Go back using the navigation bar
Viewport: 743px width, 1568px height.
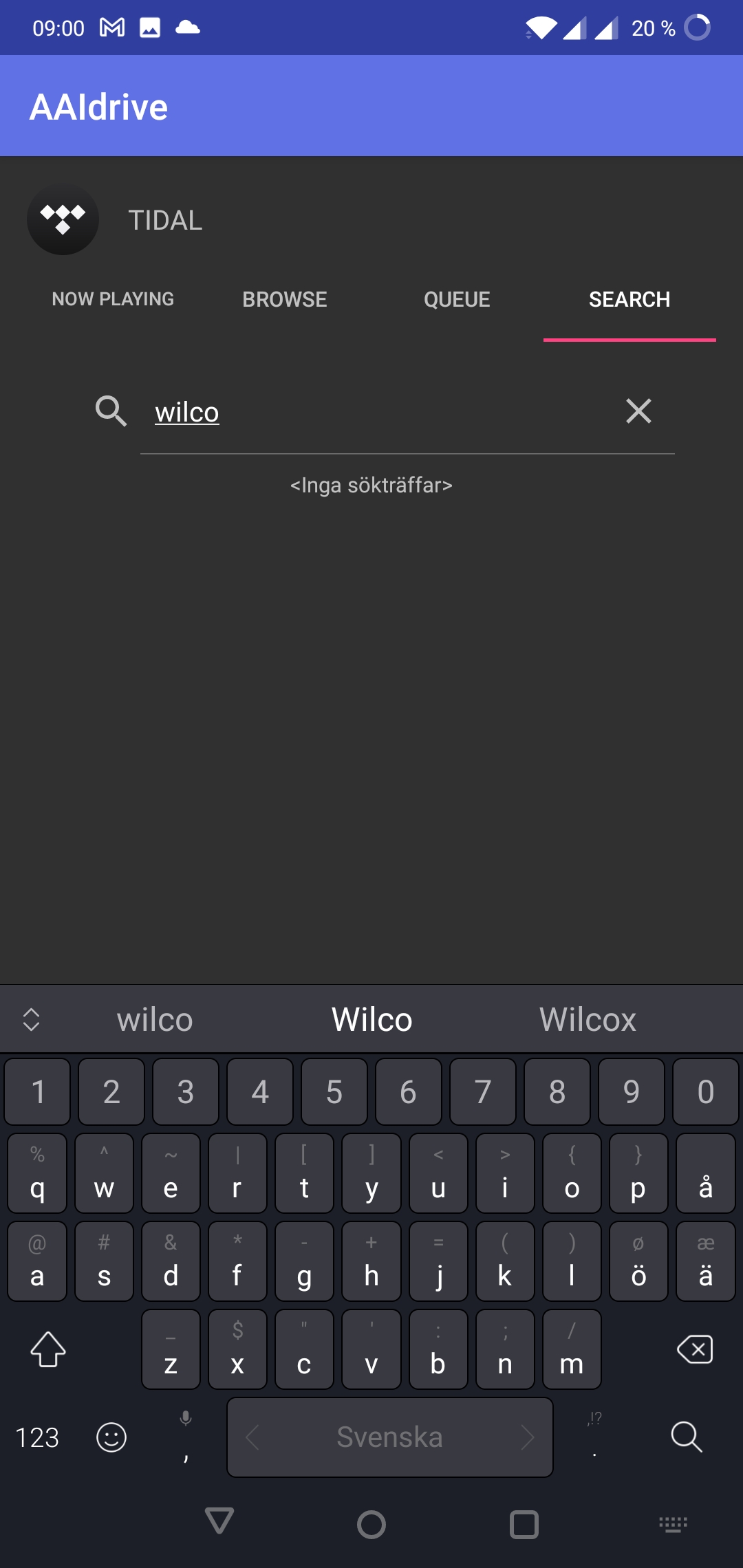[x=219, y=1521]
